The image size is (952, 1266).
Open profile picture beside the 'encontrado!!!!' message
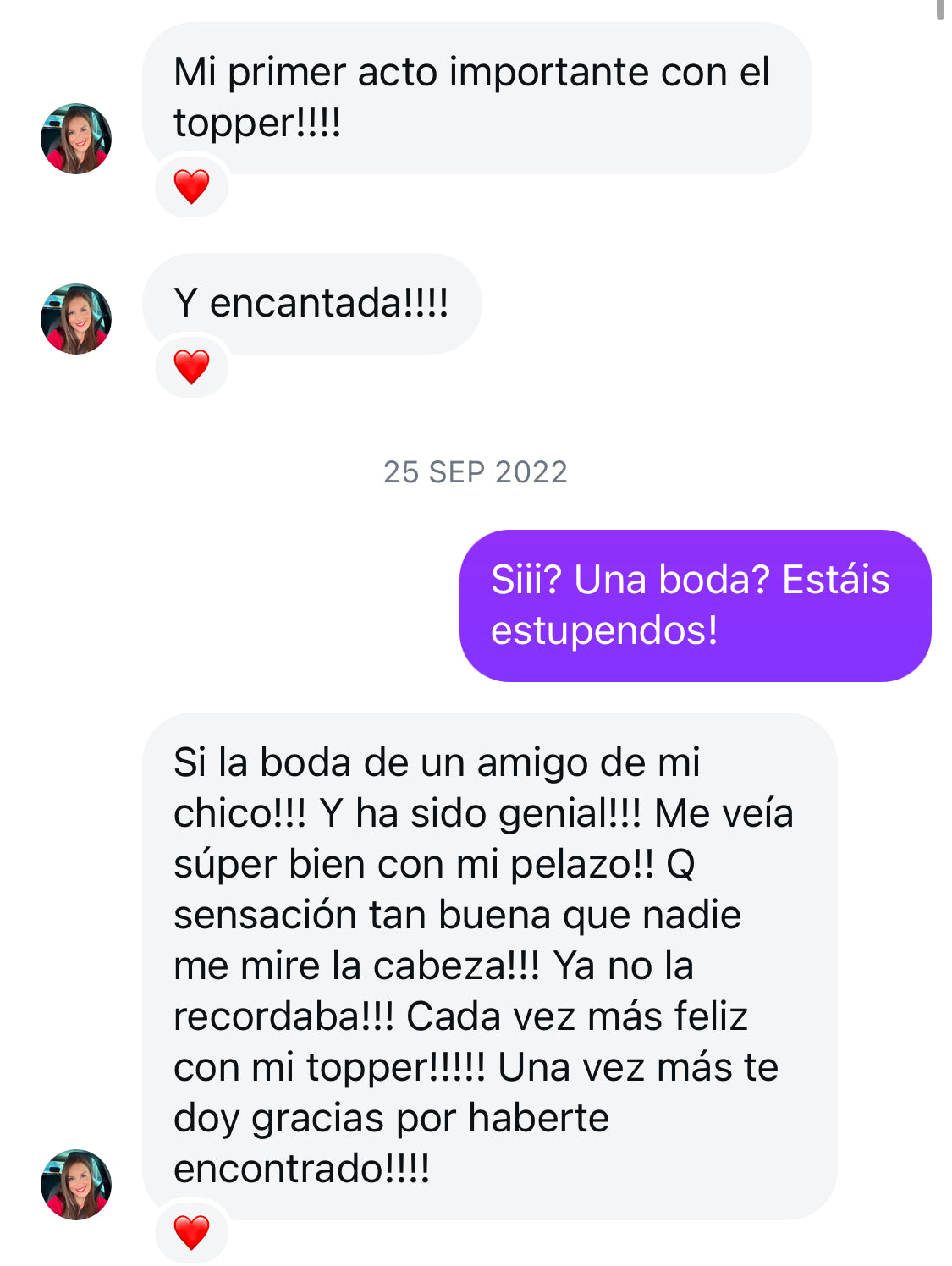pos(76,1184)
